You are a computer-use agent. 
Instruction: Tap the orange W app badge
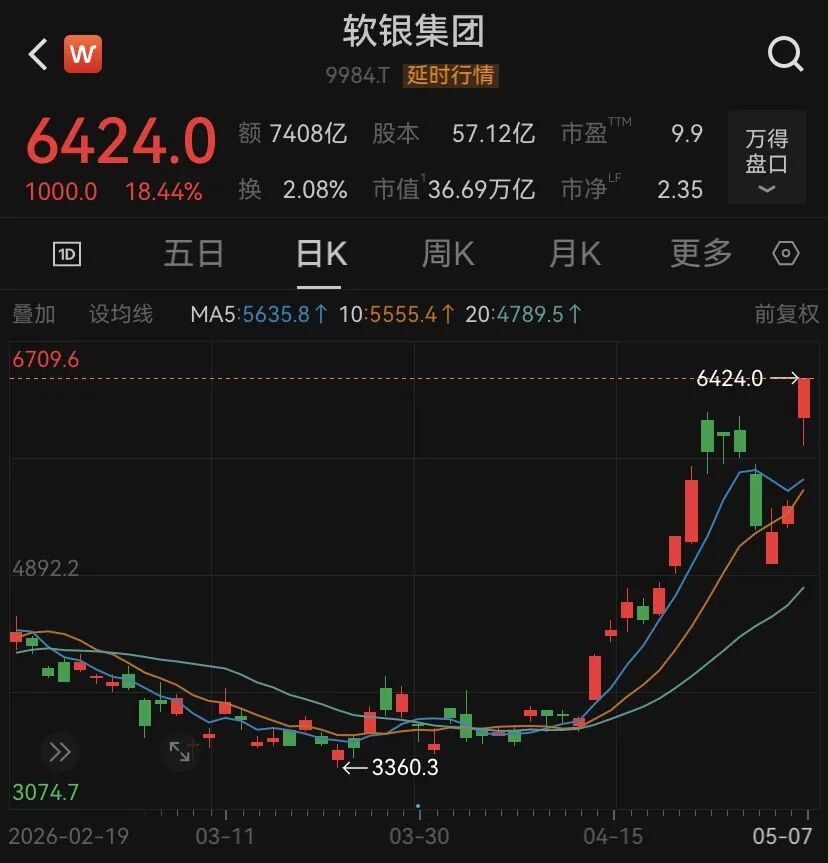coord(83,54)
